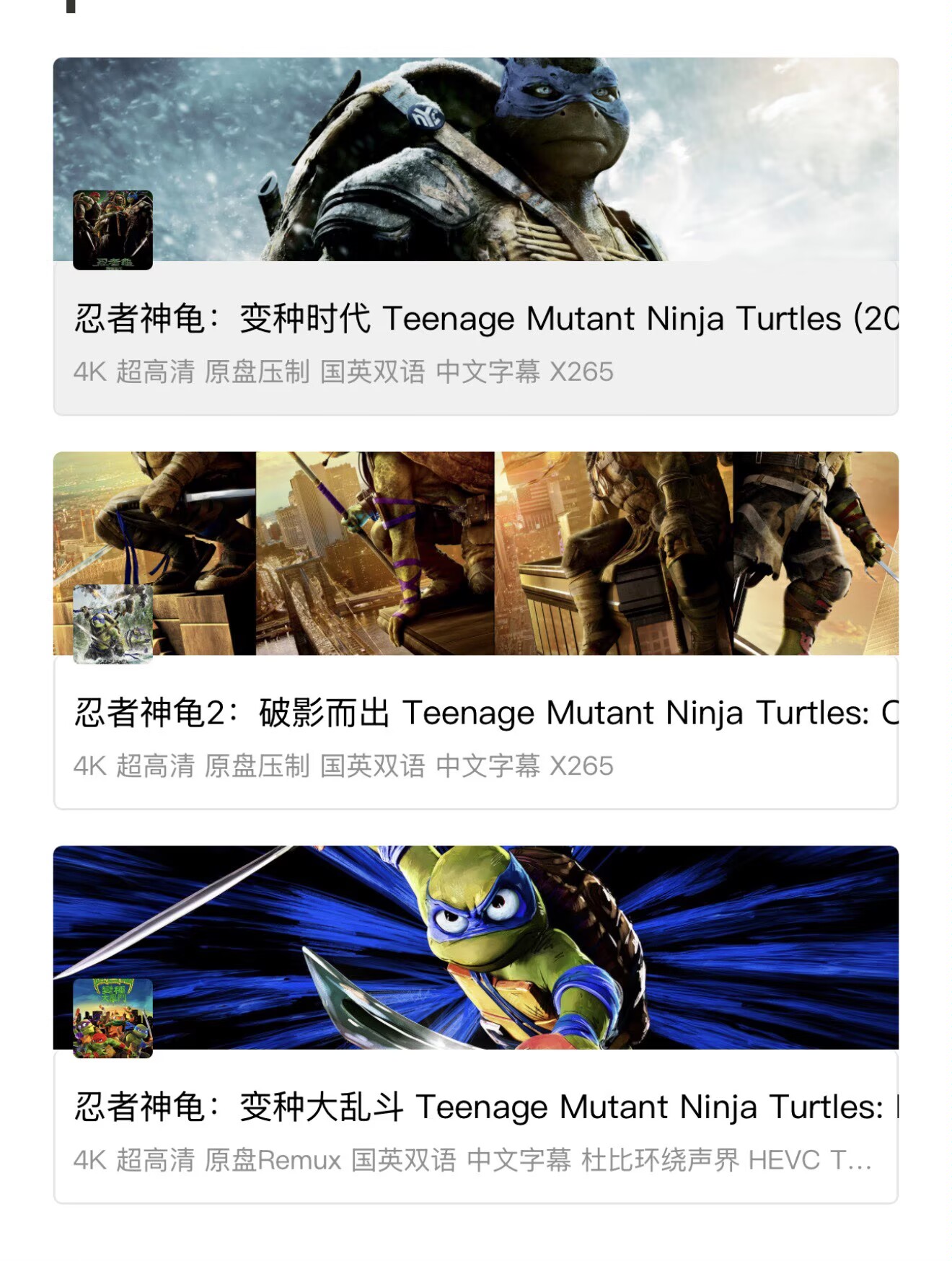Viewport: 952px width, 1261px height.
Task: Open 忍者神龟：变种大乱斗 movie card
Action: coord(475,1106)
